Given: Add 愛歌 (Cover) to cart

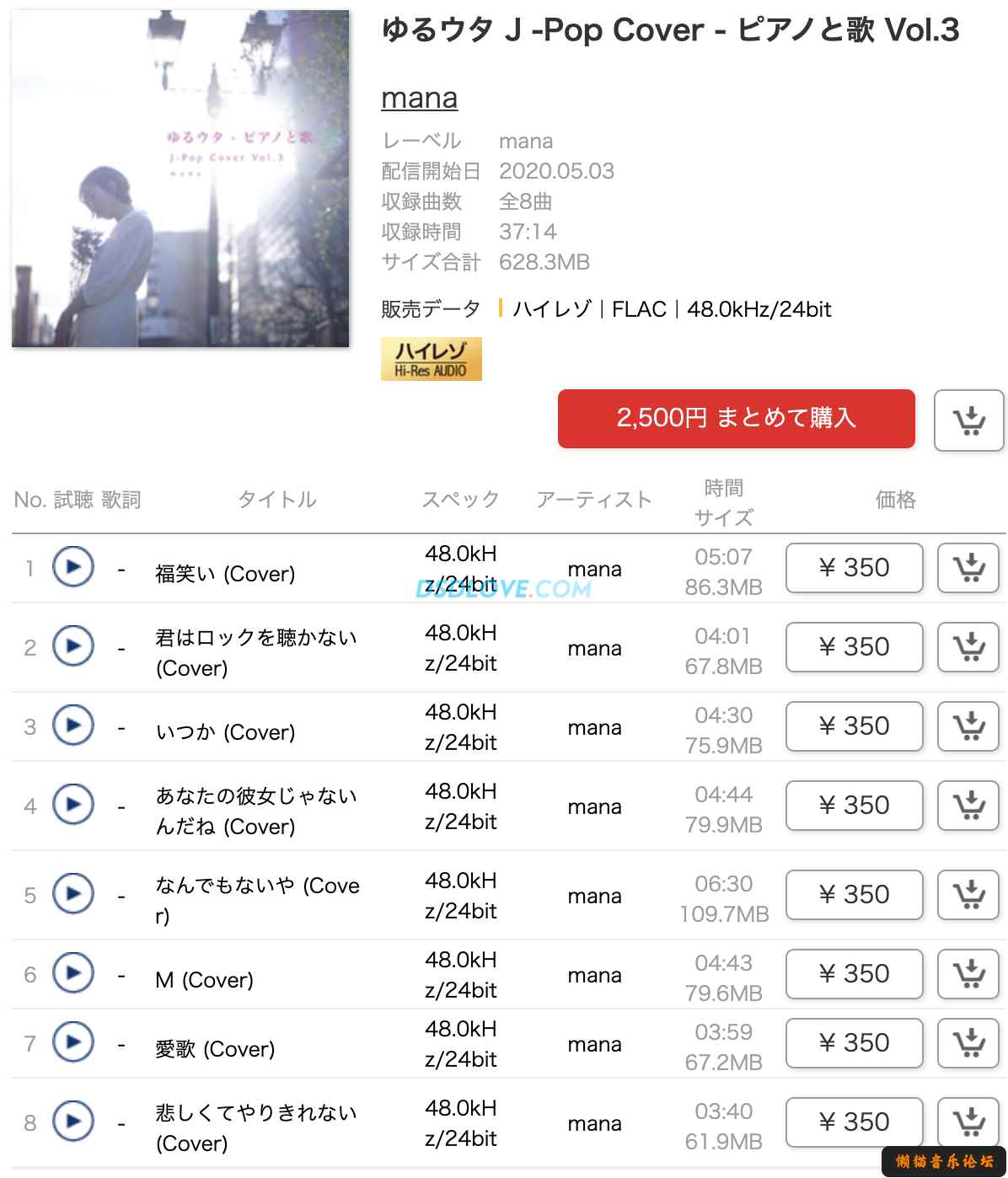Looking at the screenshot, I should coord(968,1044).
